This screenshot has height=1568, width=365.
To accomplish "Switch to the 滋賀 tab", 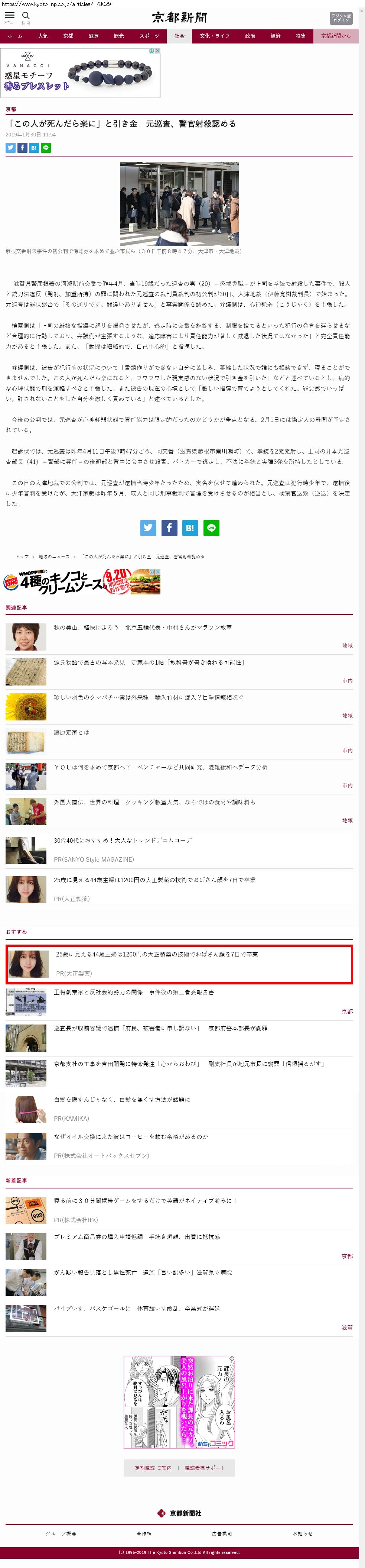I will (x=93, y=36).
